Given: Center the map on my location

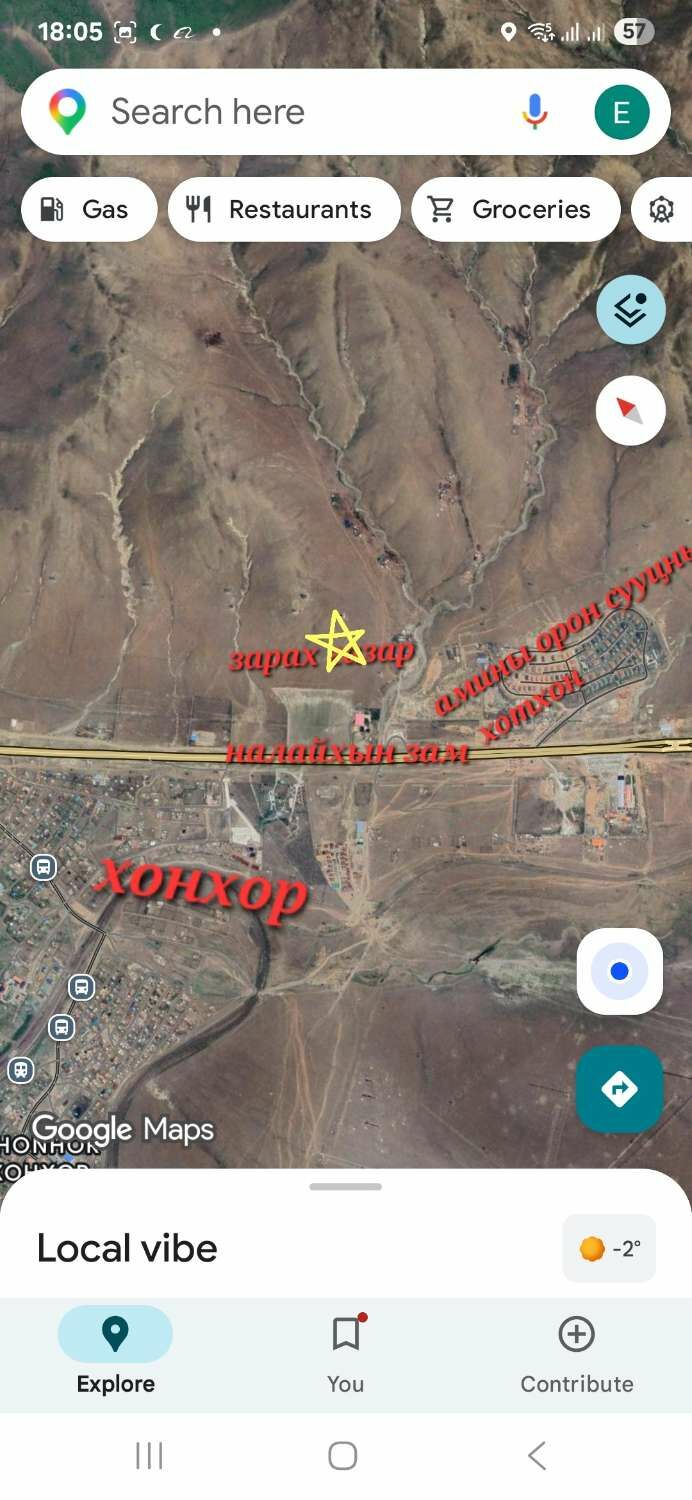Looking at the screenshot, I should (620, 971).
